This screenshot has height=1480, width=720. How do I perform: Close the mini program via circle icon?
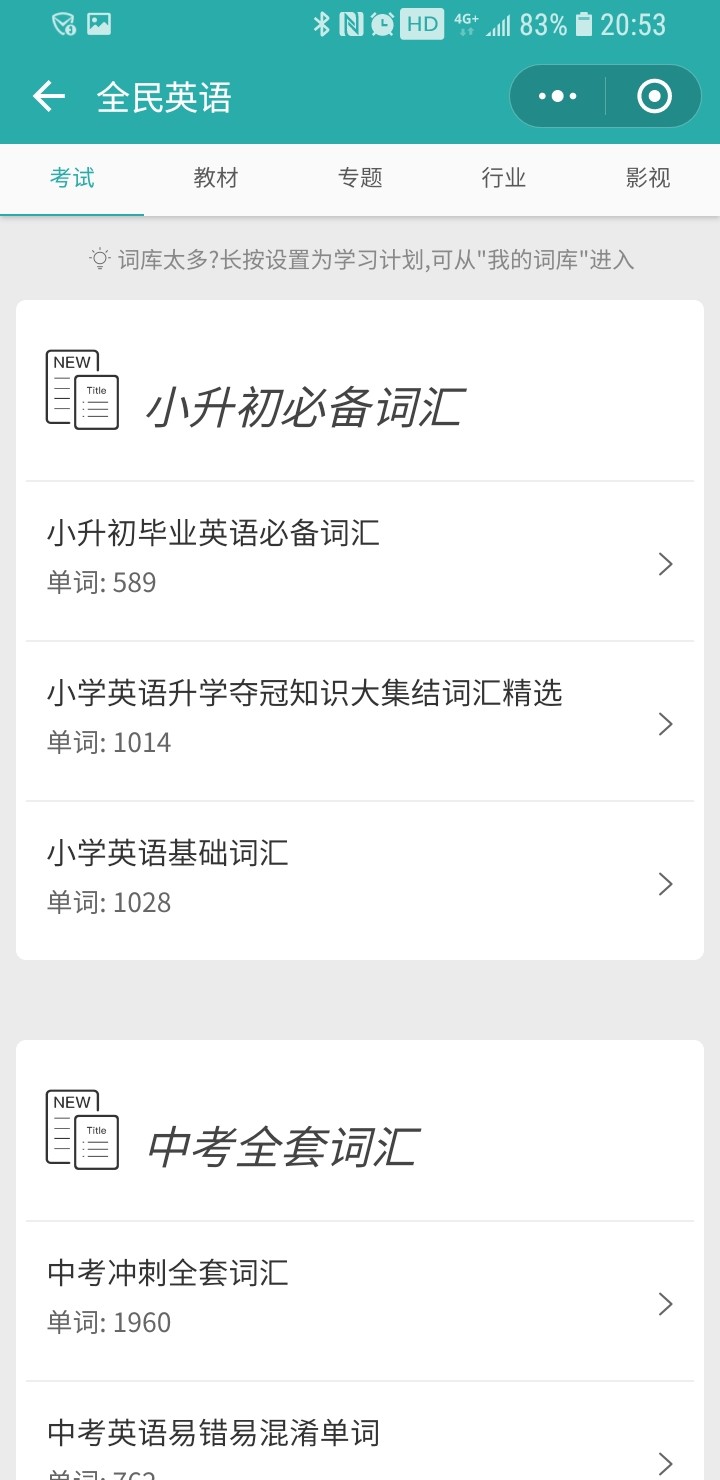pyautogui.click(x=654, y=97)
